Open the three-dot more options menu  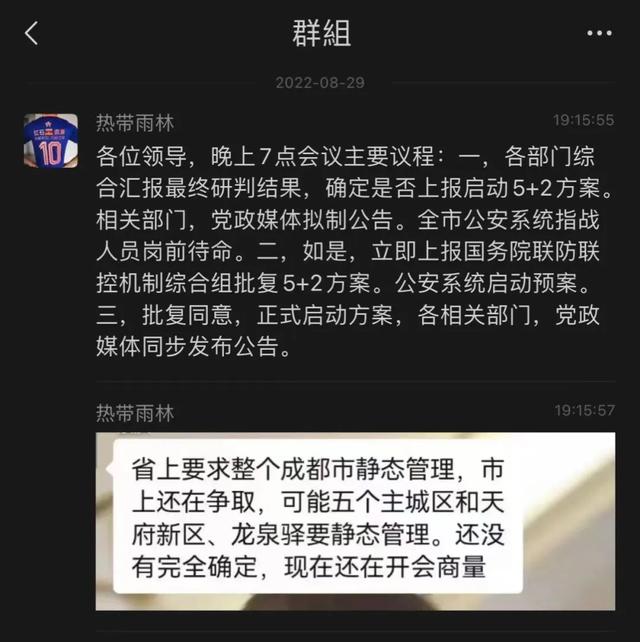[x=598, y=33]
